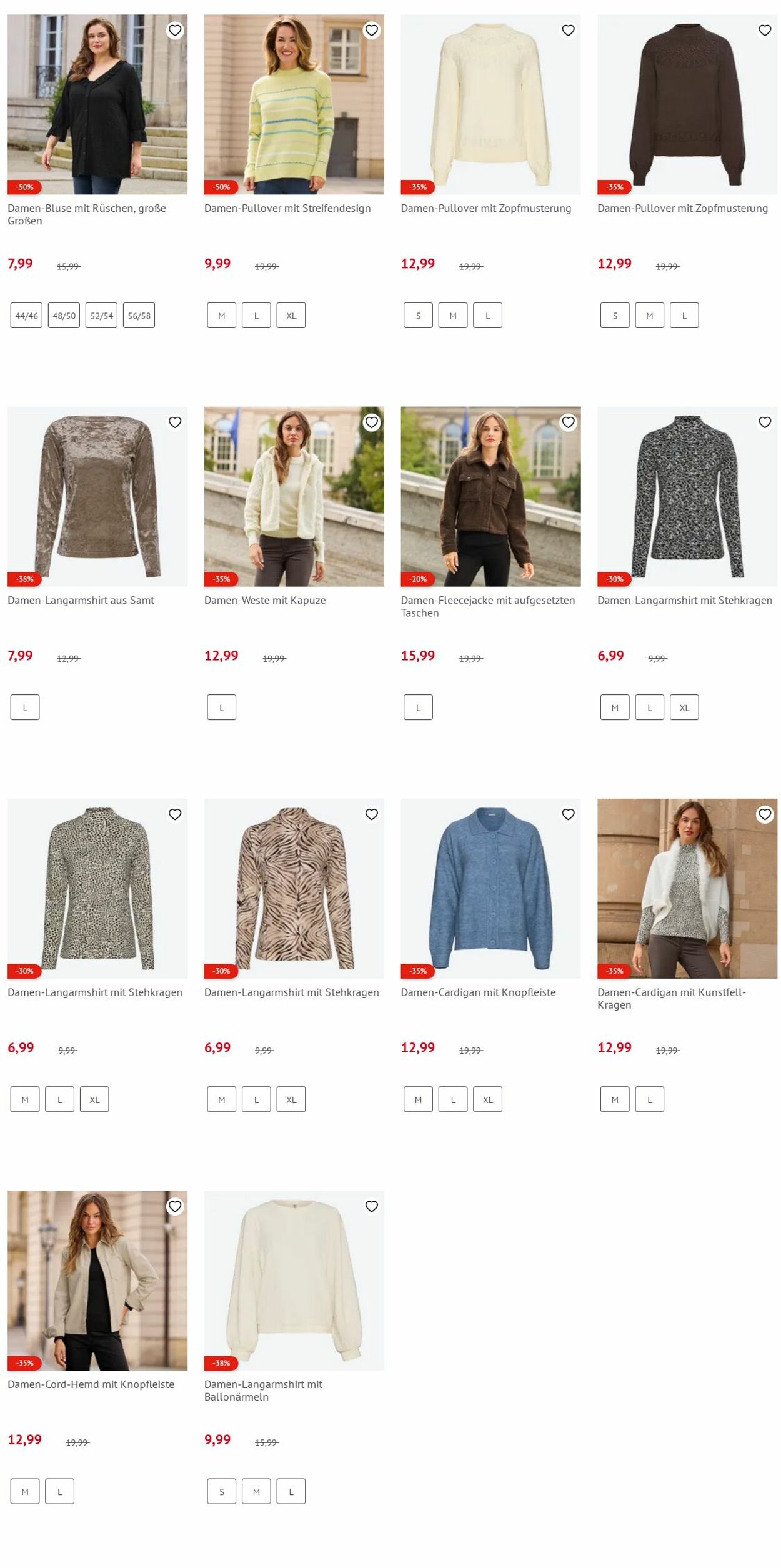Select size M for the Damen-Cardigan mit Knopfleiste
781x1568 pixels.
pyautogui.click(x=418, y=1099)
